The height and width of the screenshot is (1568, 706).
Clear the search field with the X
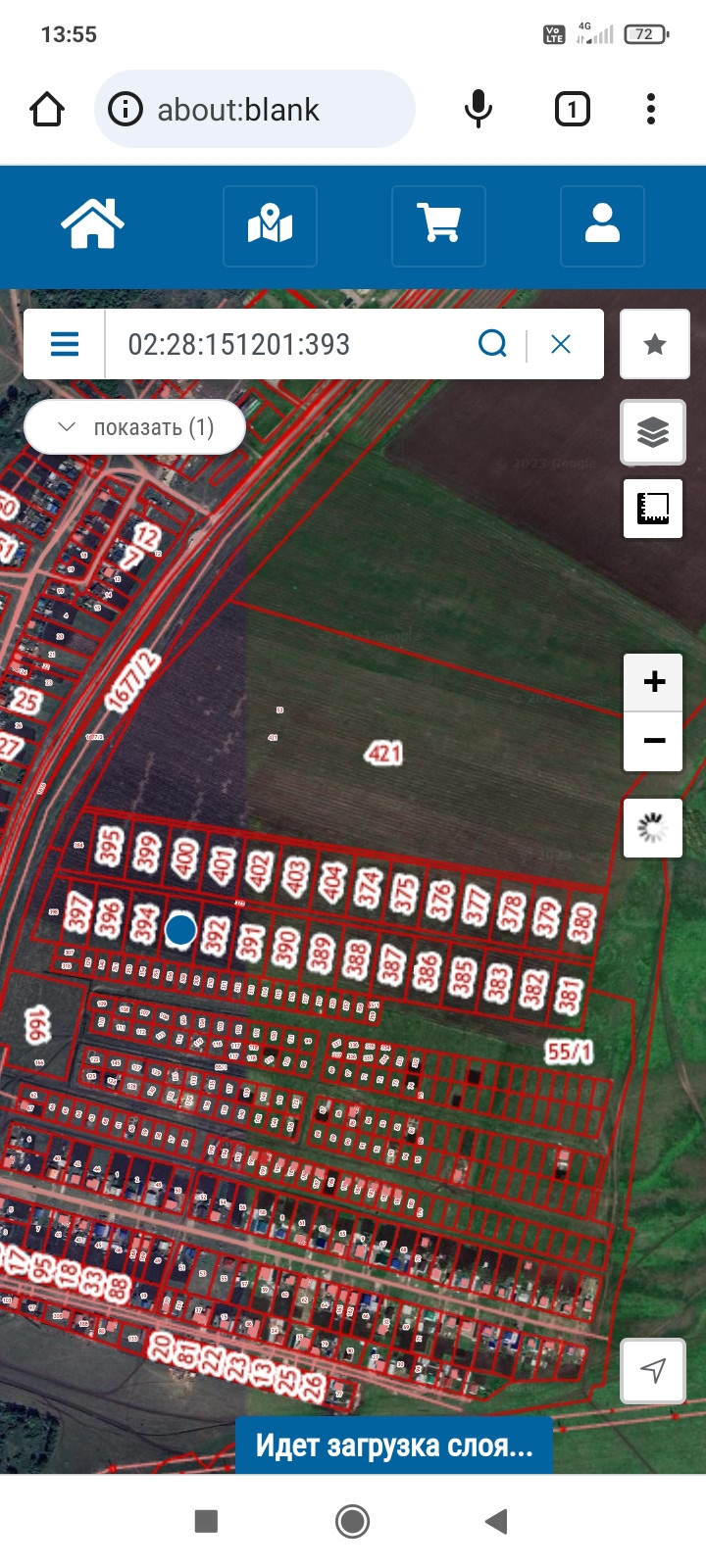pos(561,344)
